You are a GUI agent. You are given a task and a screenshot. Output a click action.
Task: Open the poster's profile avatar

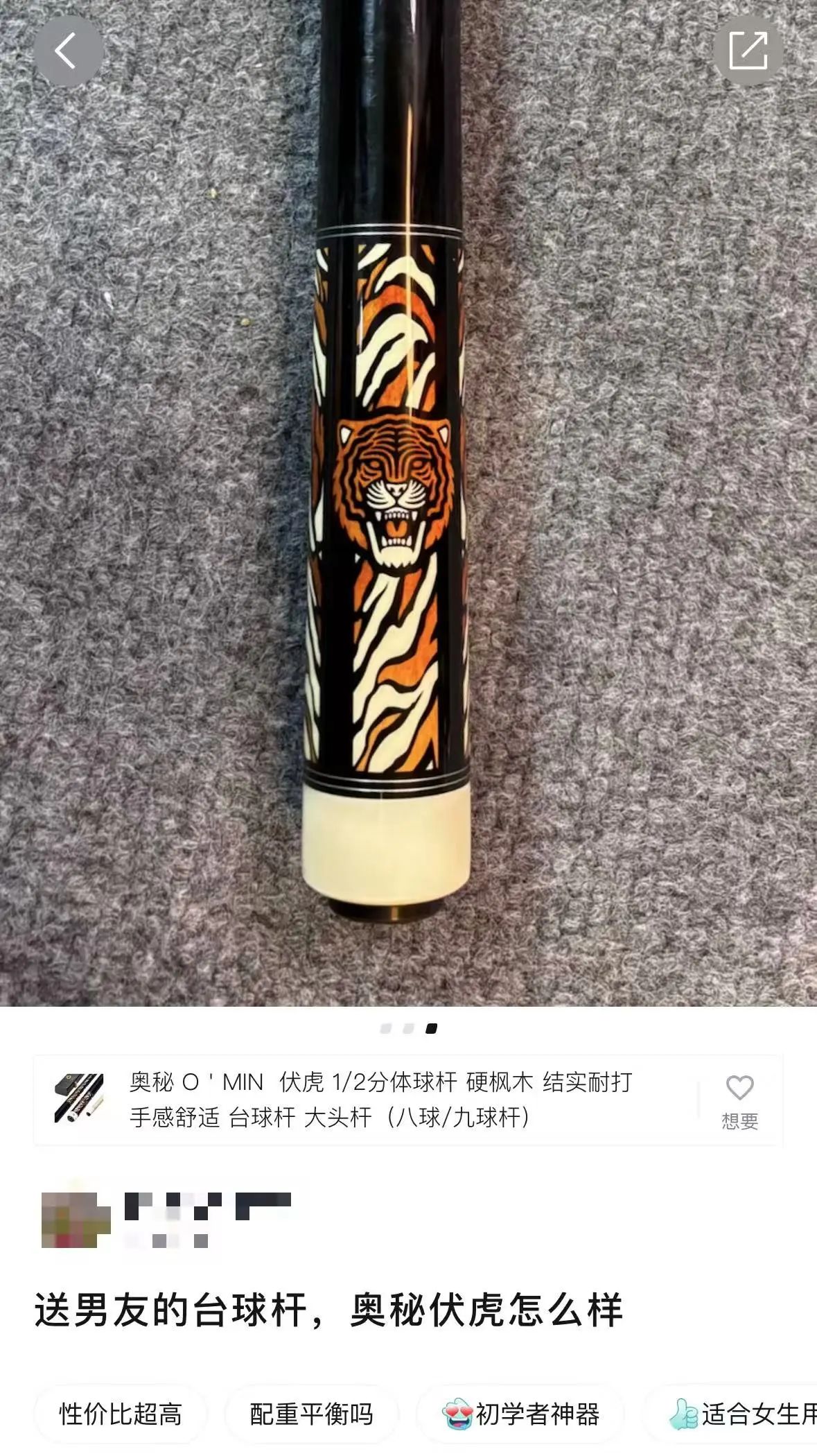coord(76,1220)
